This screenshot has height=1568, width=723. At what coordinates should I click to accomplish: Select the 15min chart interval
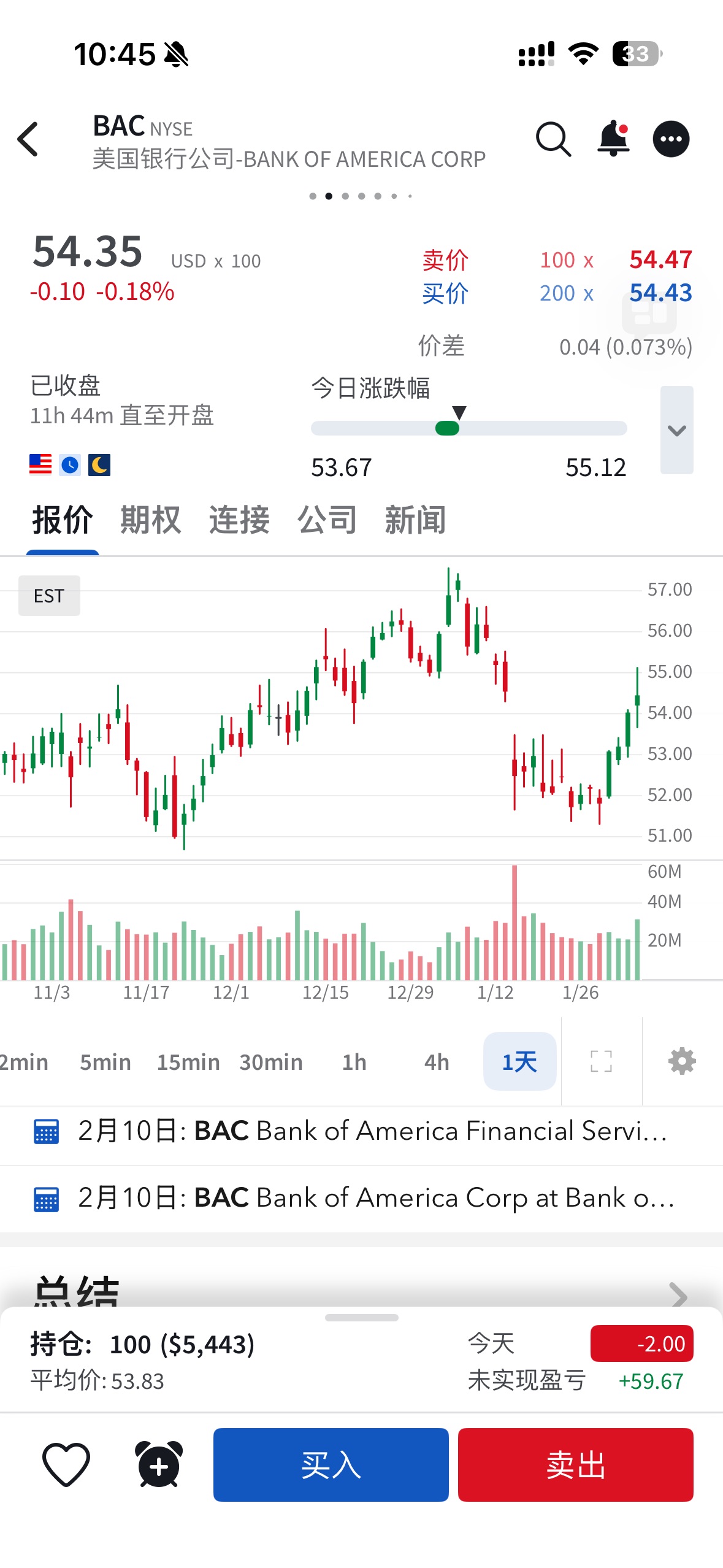pos(188,1062)
